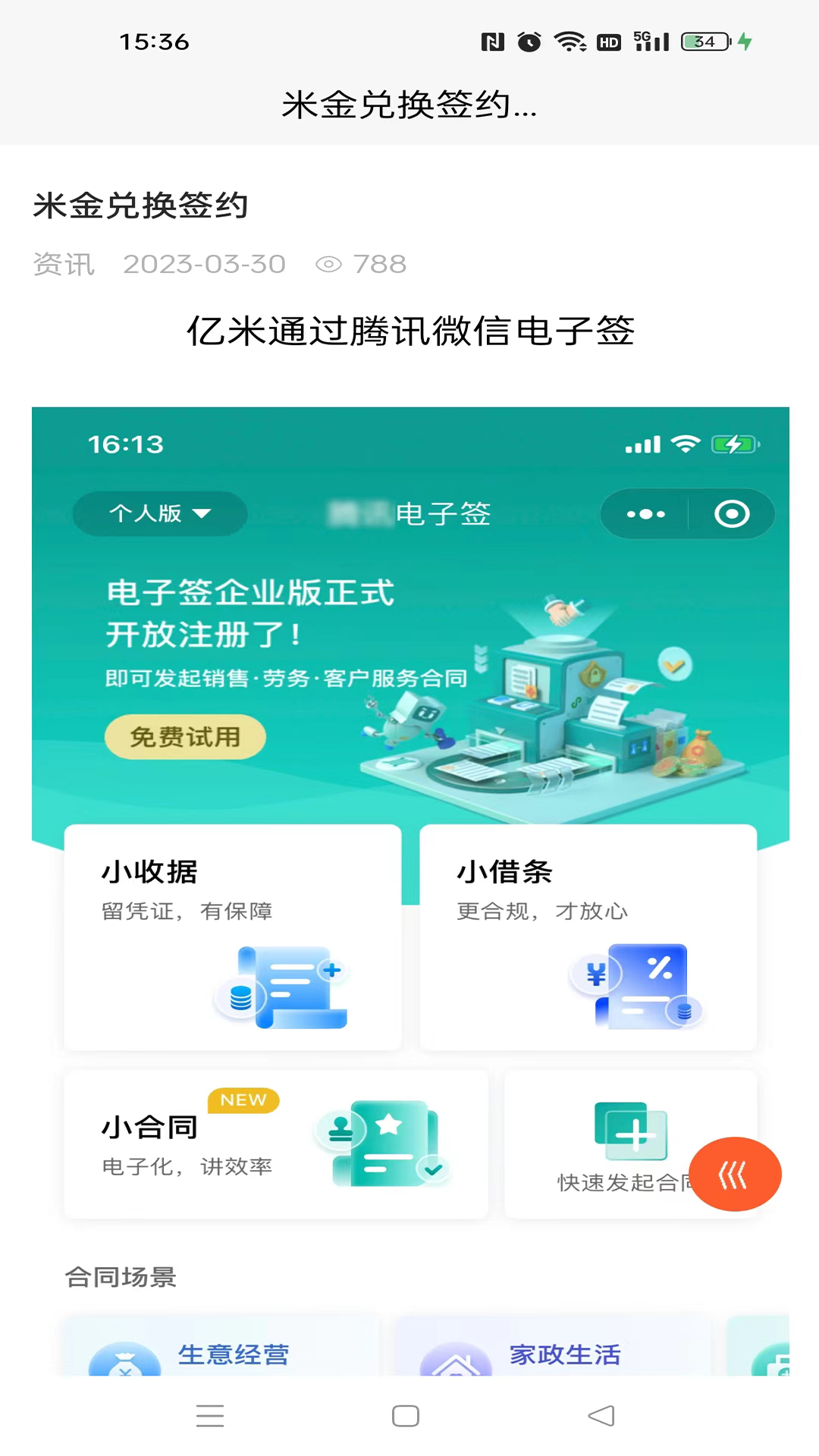Click the mini-program capsule target icon
The image size is (819, 1456).
pos(731,513)
